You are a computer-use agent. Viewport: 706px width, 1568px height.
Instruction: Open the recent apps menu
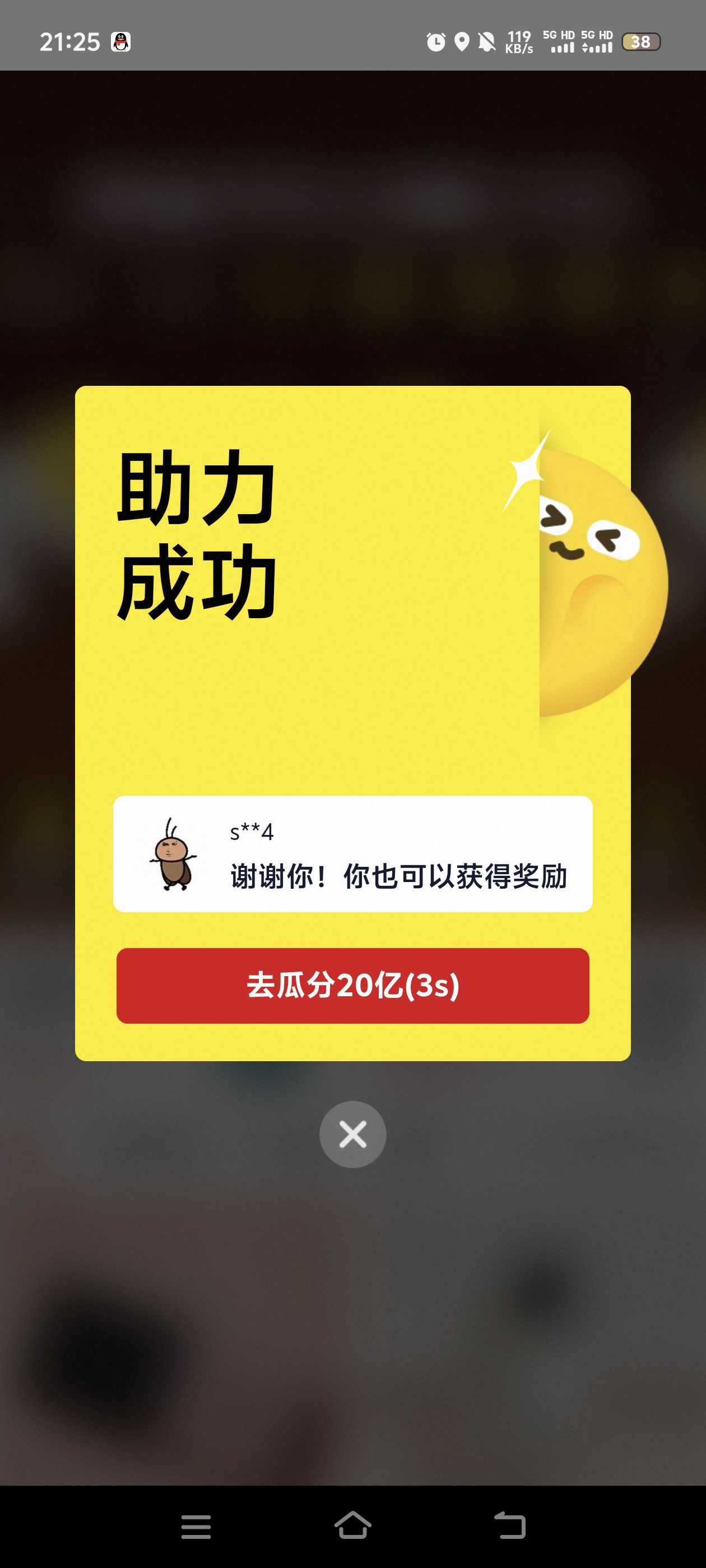coord(196,1527)
